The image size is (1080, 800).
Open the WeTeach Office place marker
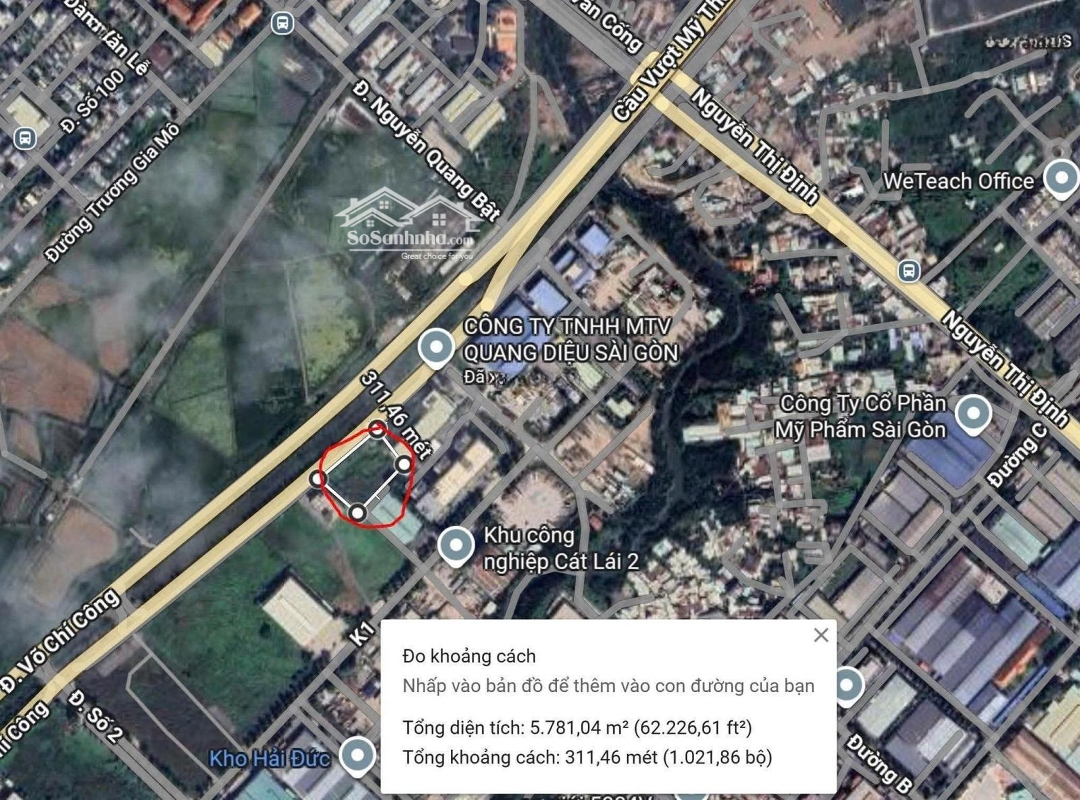tap(1060, 180)
